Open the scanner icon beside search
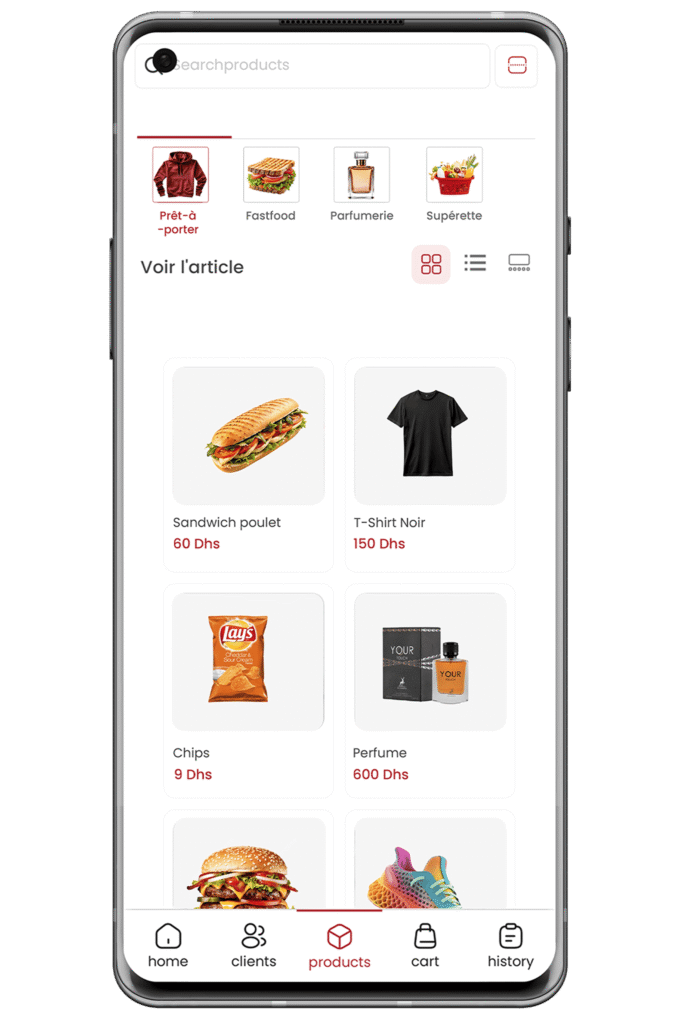Screen dimensions: 680x1024 pos(516,66)
